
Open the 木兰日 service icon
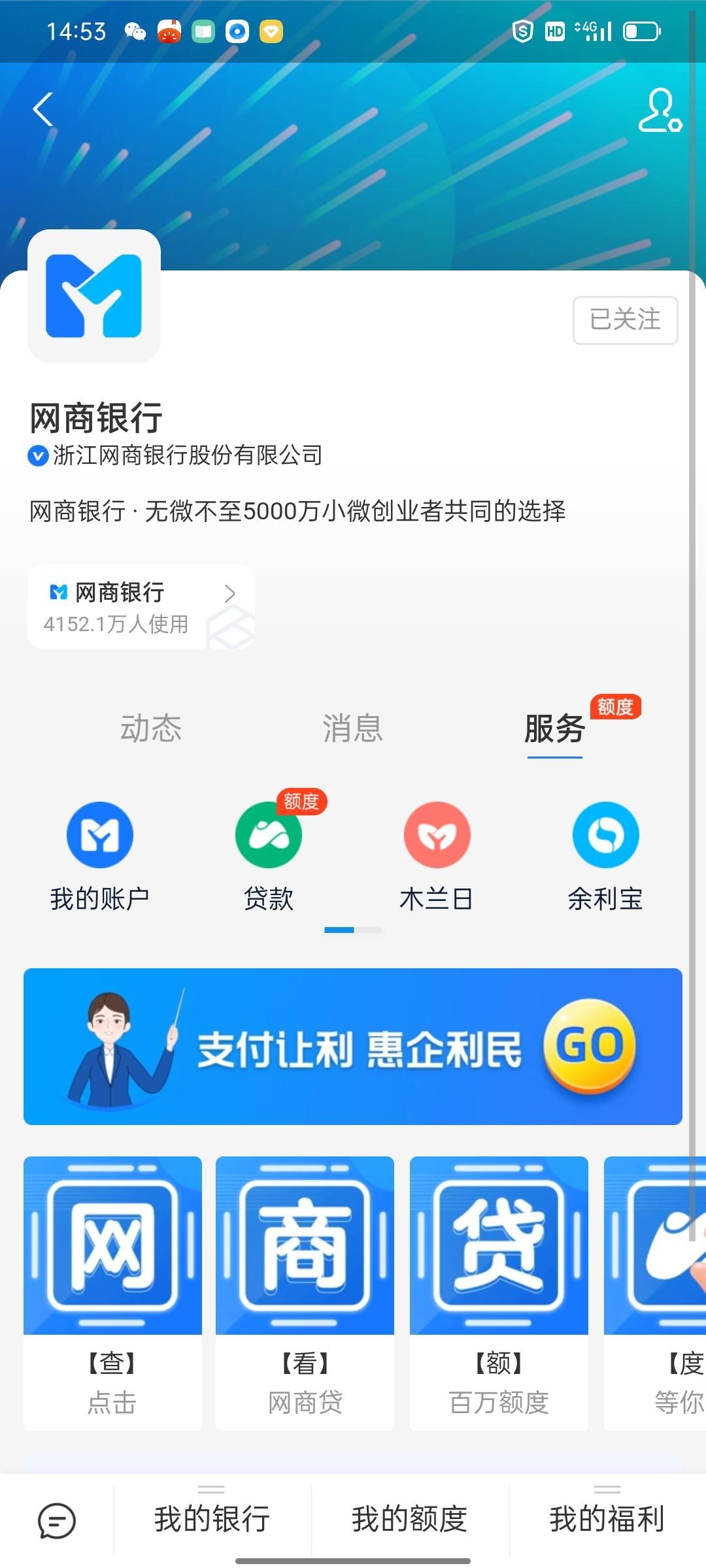tap(437, 835)
